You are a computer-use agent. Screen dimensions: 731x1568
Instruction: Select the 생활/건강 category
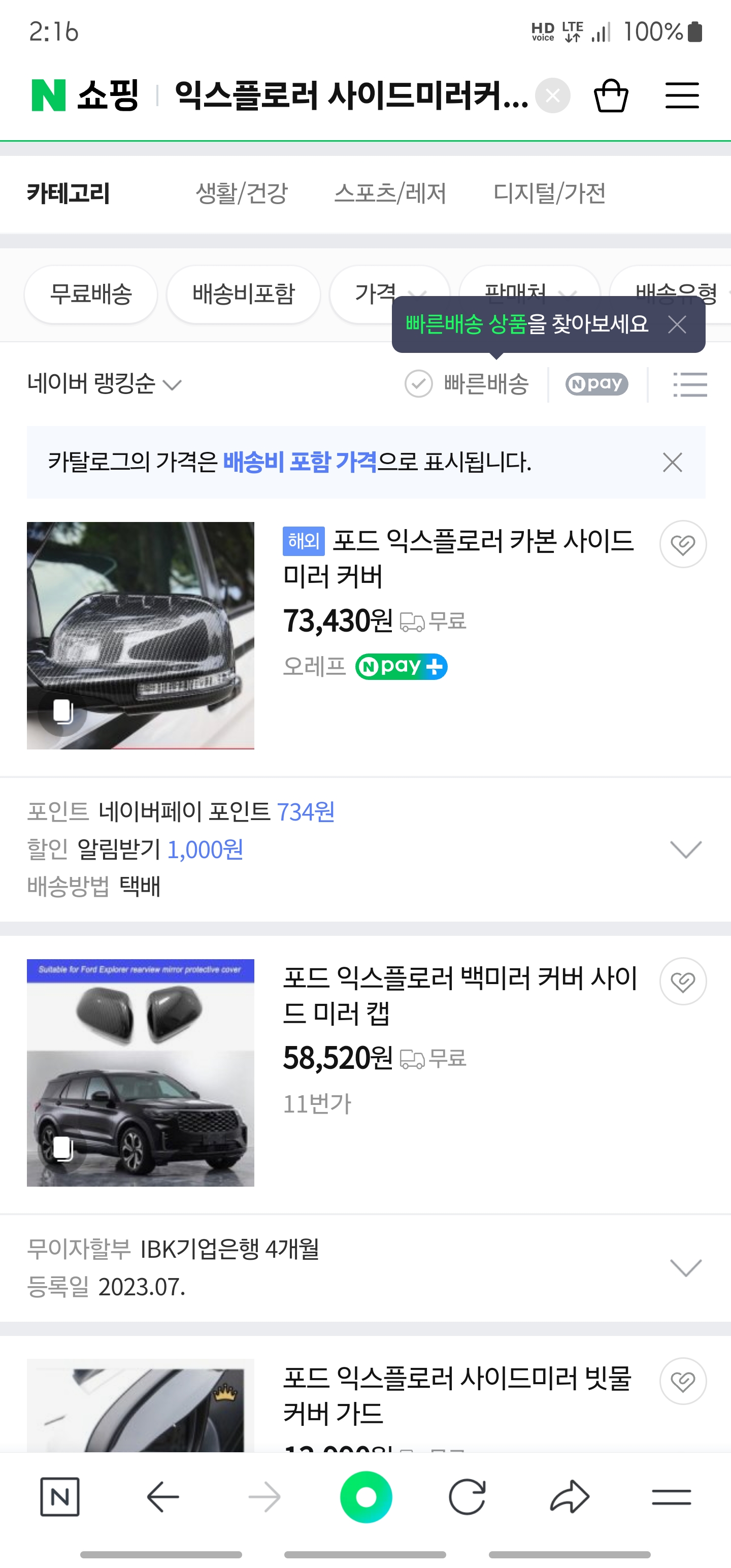pyautogui.click(x=242, y=193)
